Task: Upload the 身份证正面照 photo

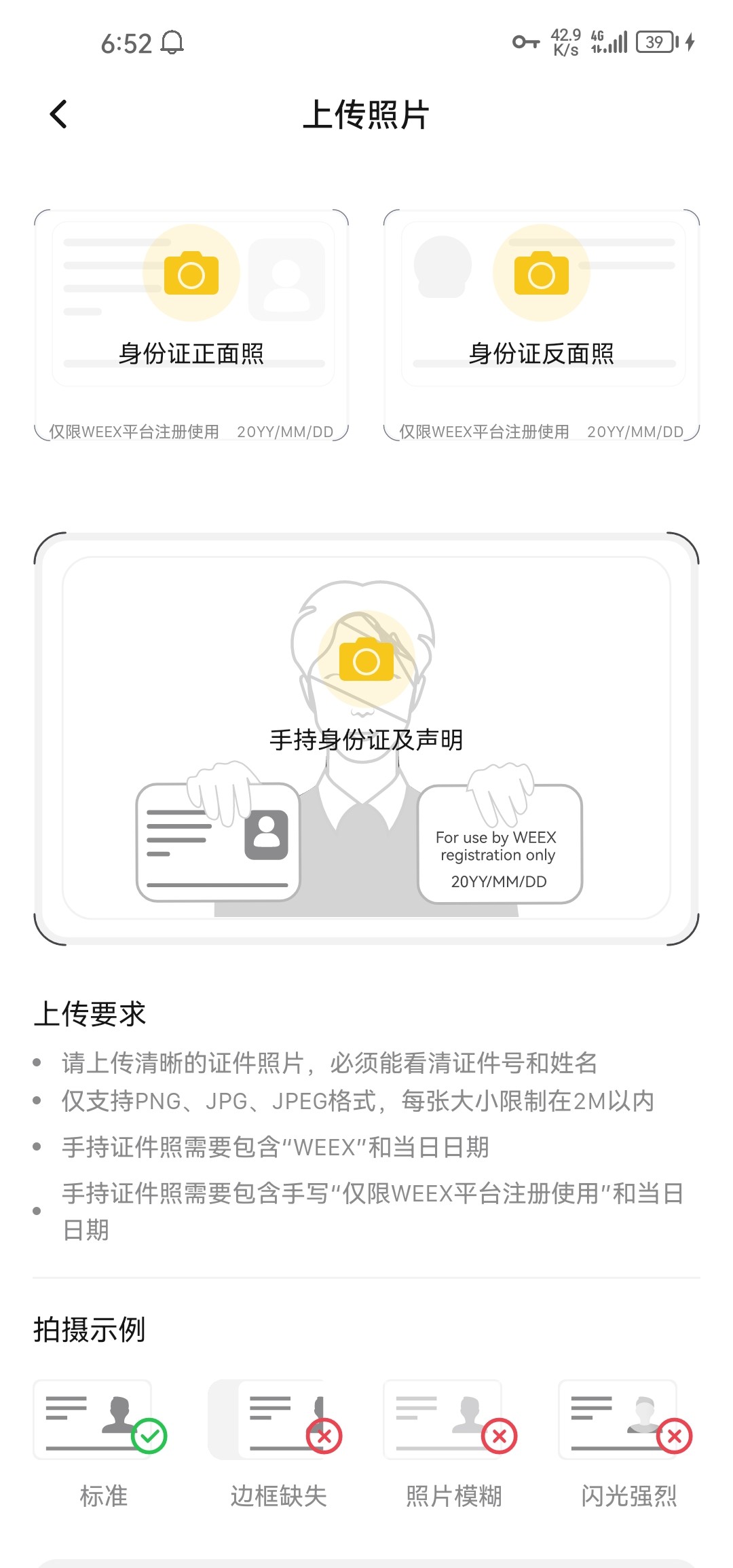Action: coord(191,274)
